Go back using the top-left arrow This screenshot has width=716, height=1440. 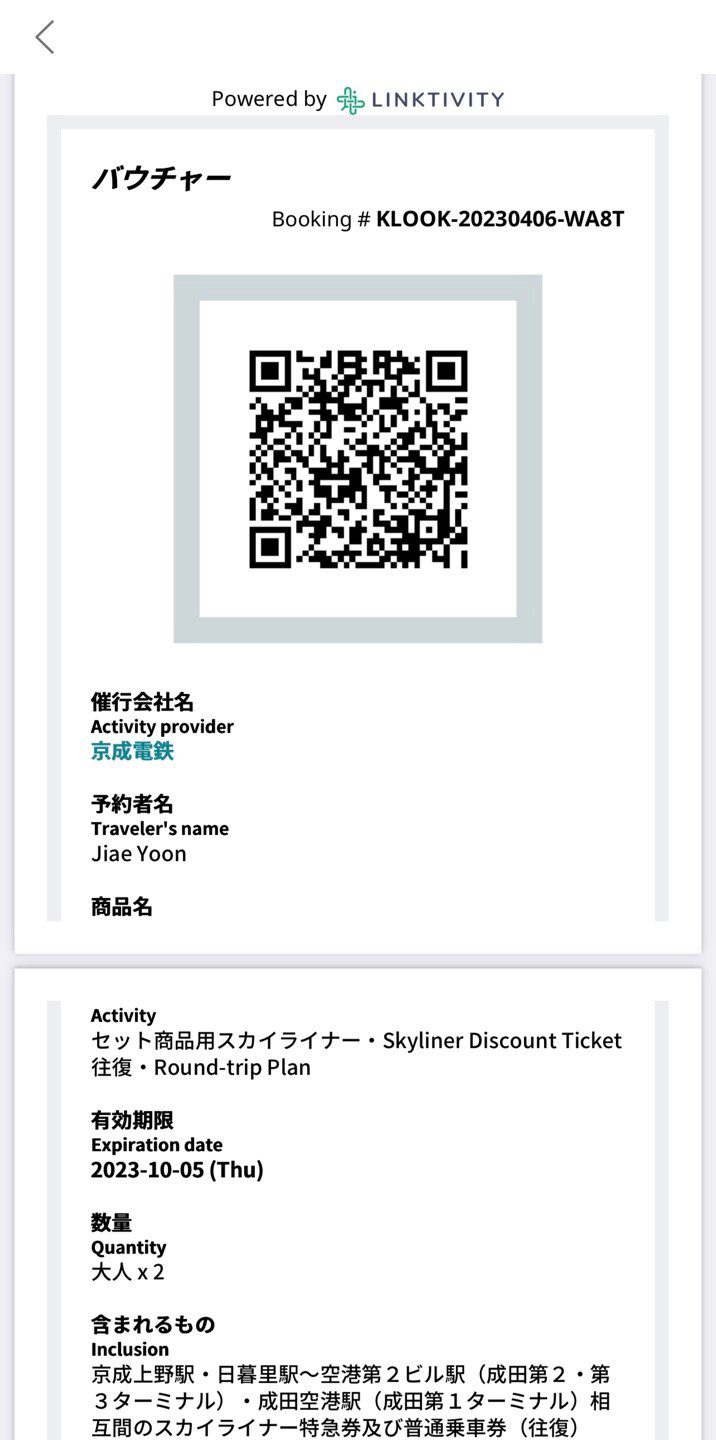tap(44, 37)
